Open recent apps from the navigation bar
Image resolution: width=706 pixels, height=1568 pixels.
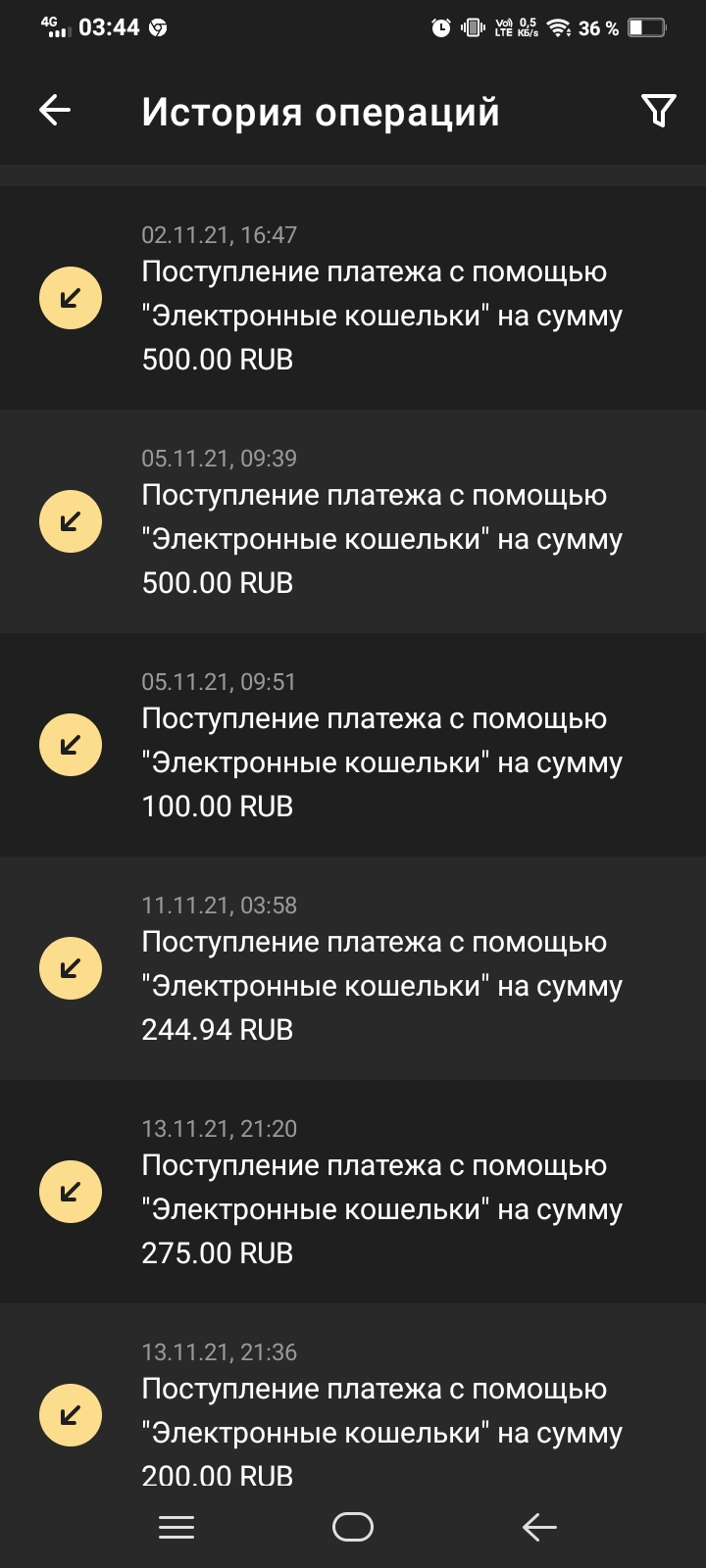[x=176, y=1527]
